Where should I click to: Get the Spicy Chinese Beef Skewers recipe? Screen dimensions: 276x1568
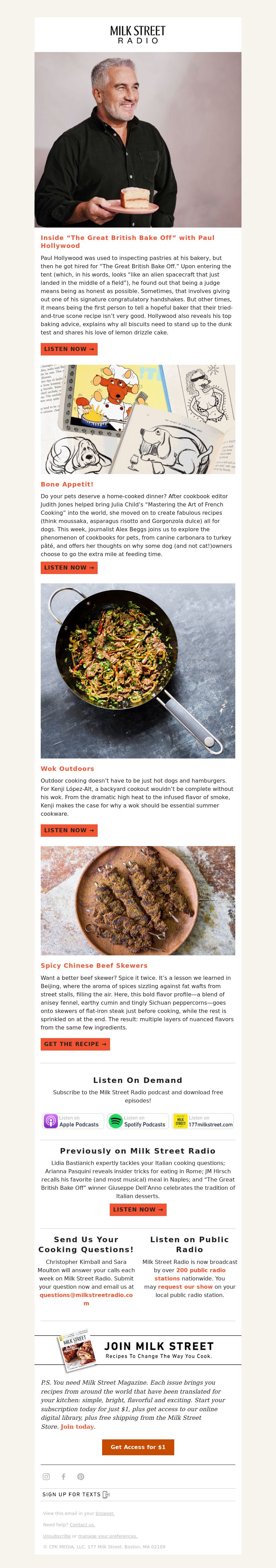[75, 1044]
